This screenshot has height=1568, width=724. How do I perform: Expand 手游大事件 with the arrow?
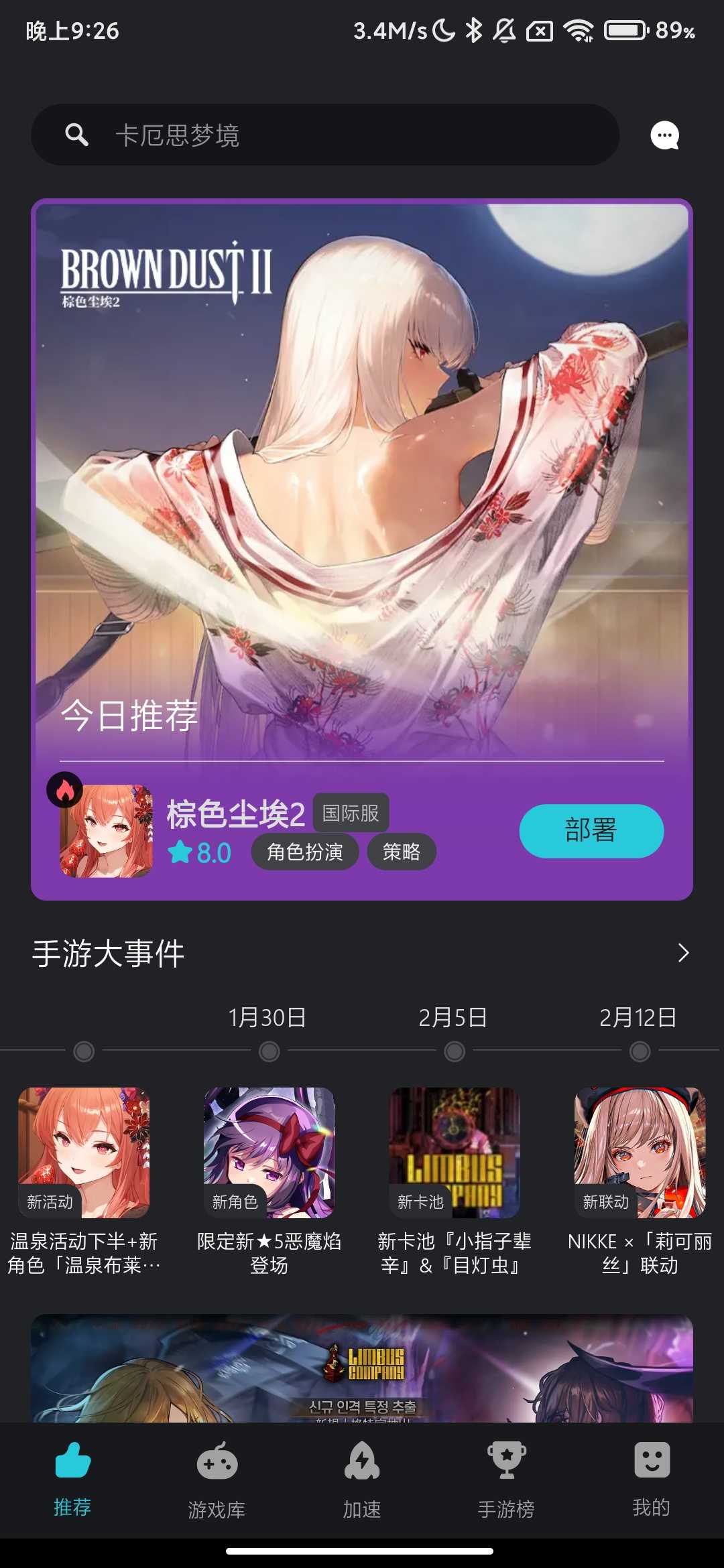tap(683, 953)
